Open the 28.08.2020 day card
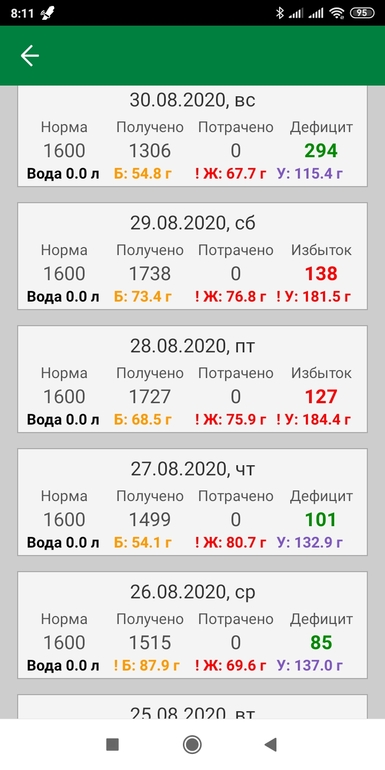 pyautogui.click(x=192, y=379)
